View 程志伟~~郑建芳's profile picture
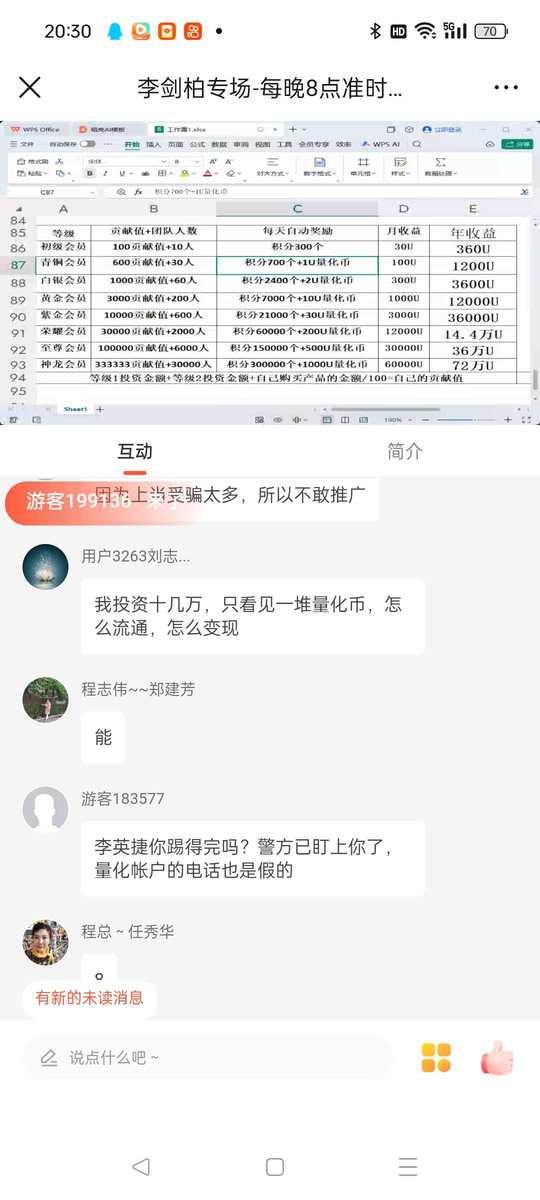This screenshot has width=540, height=1200. coord(45,700)
